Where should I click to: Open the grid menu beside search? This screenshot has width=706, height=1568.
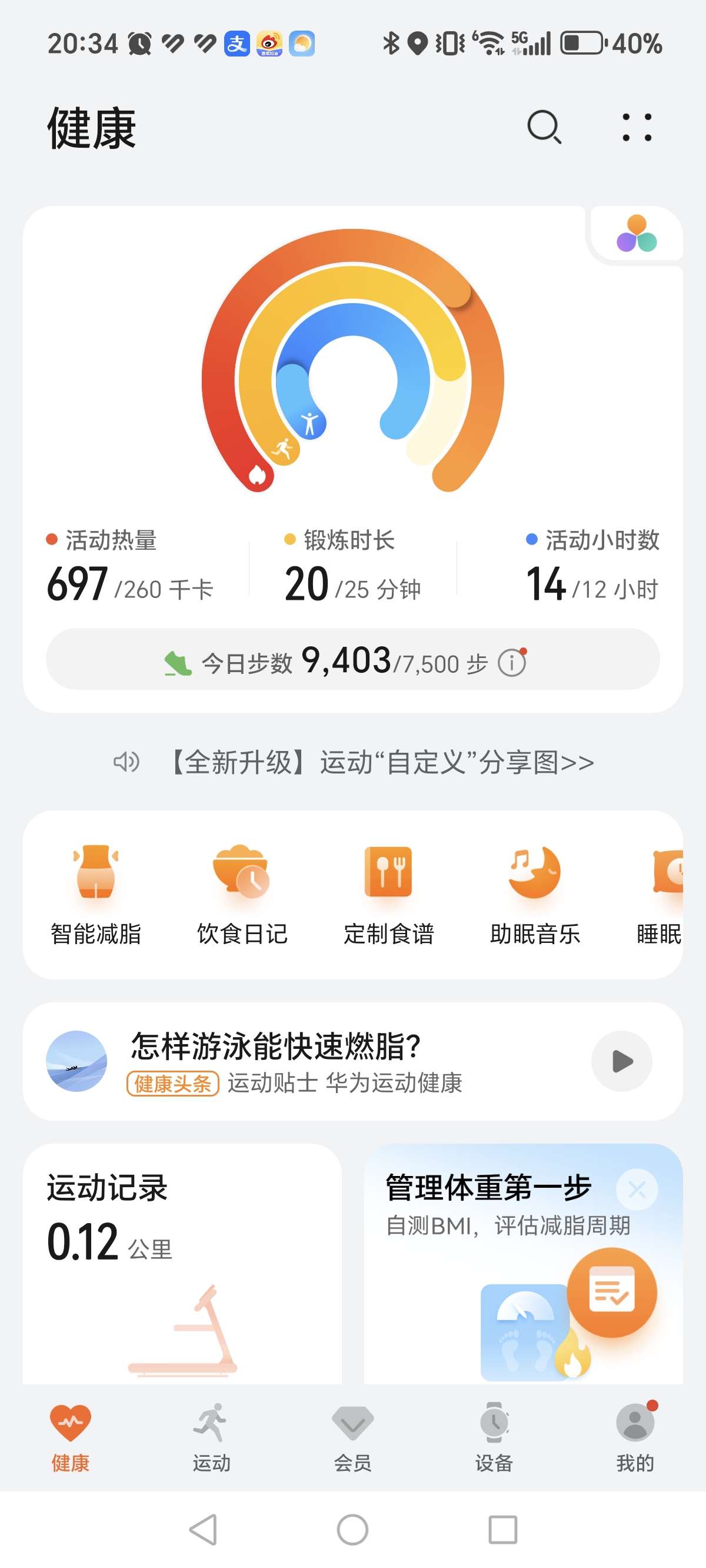pyautogui.click(x=637, y=128)
